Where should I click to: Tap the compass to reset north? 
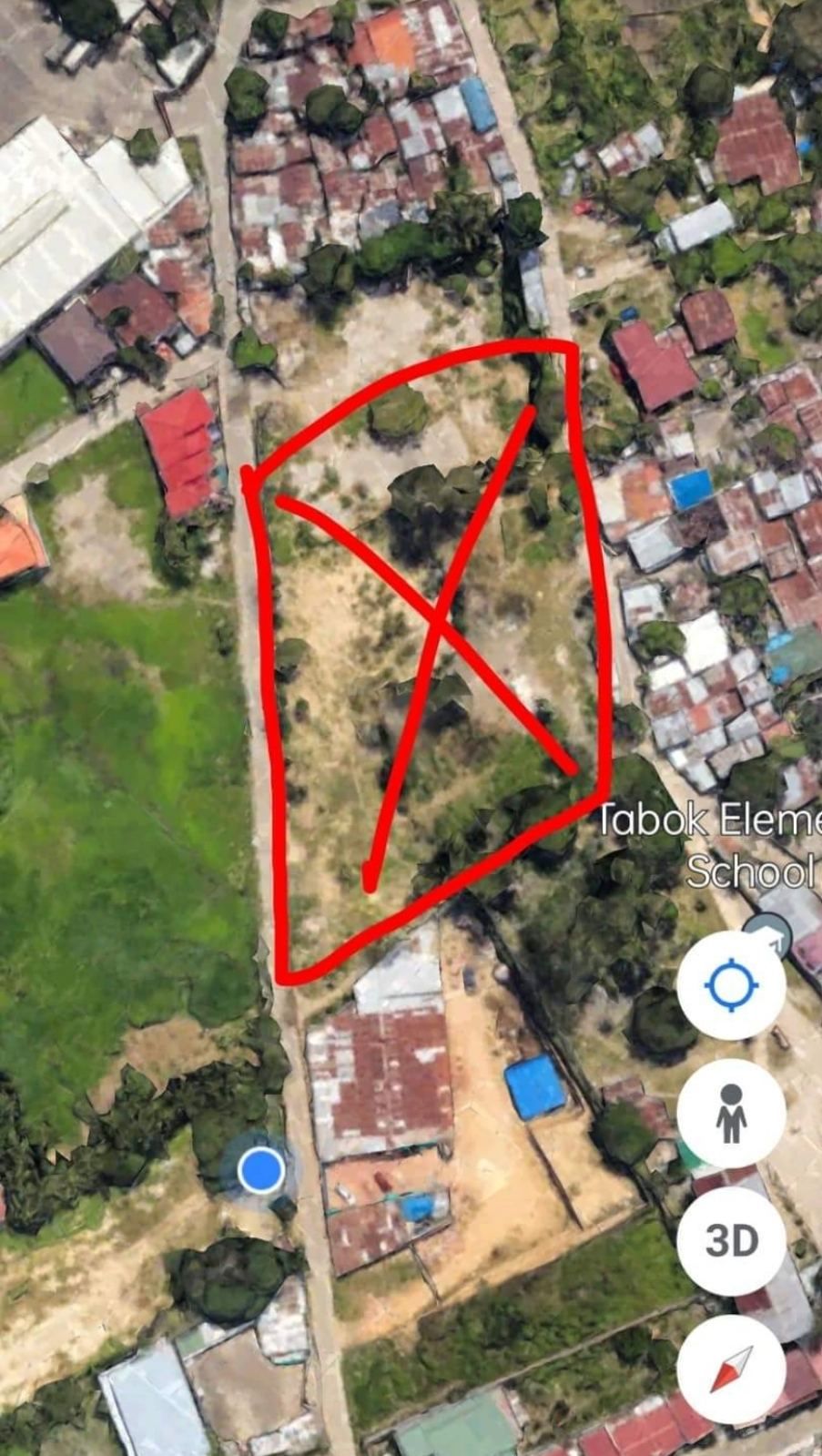[x=731, y=1369]
